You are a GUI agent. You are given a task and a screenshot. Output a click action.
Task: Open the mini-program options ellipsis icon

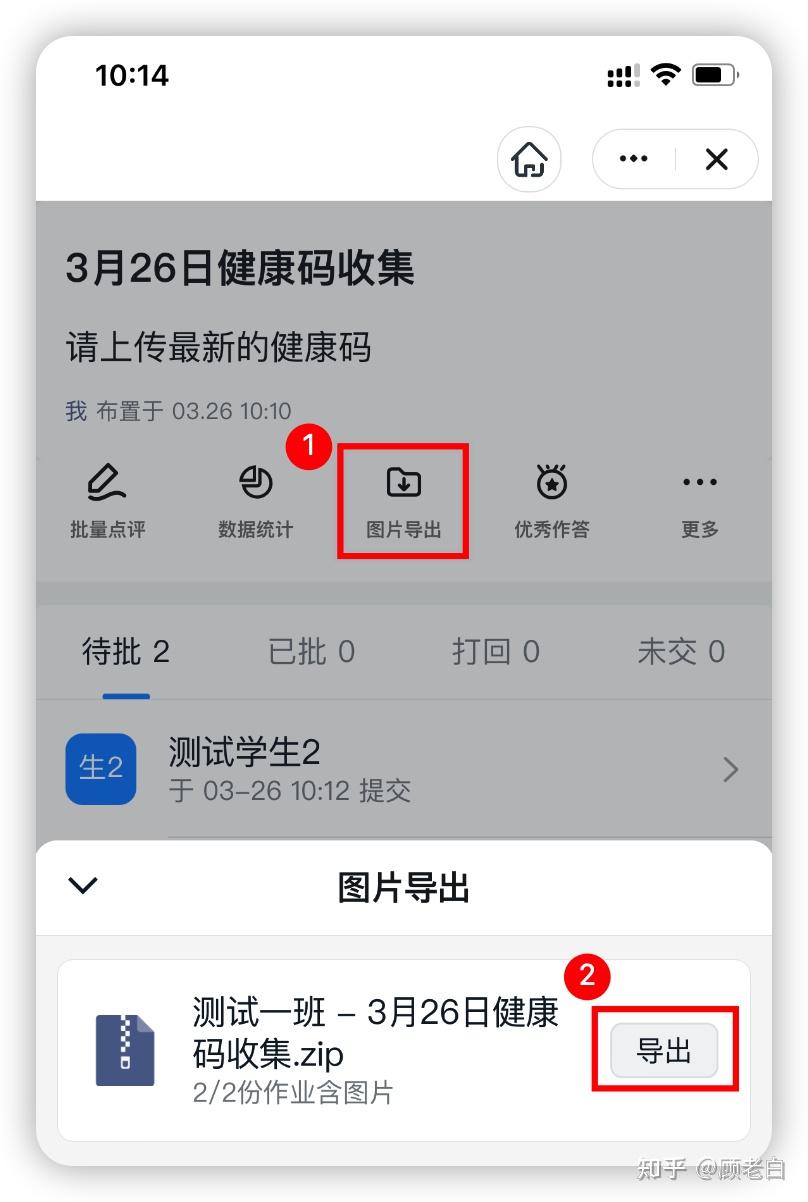pyautogui.click(x=632, y=159)
